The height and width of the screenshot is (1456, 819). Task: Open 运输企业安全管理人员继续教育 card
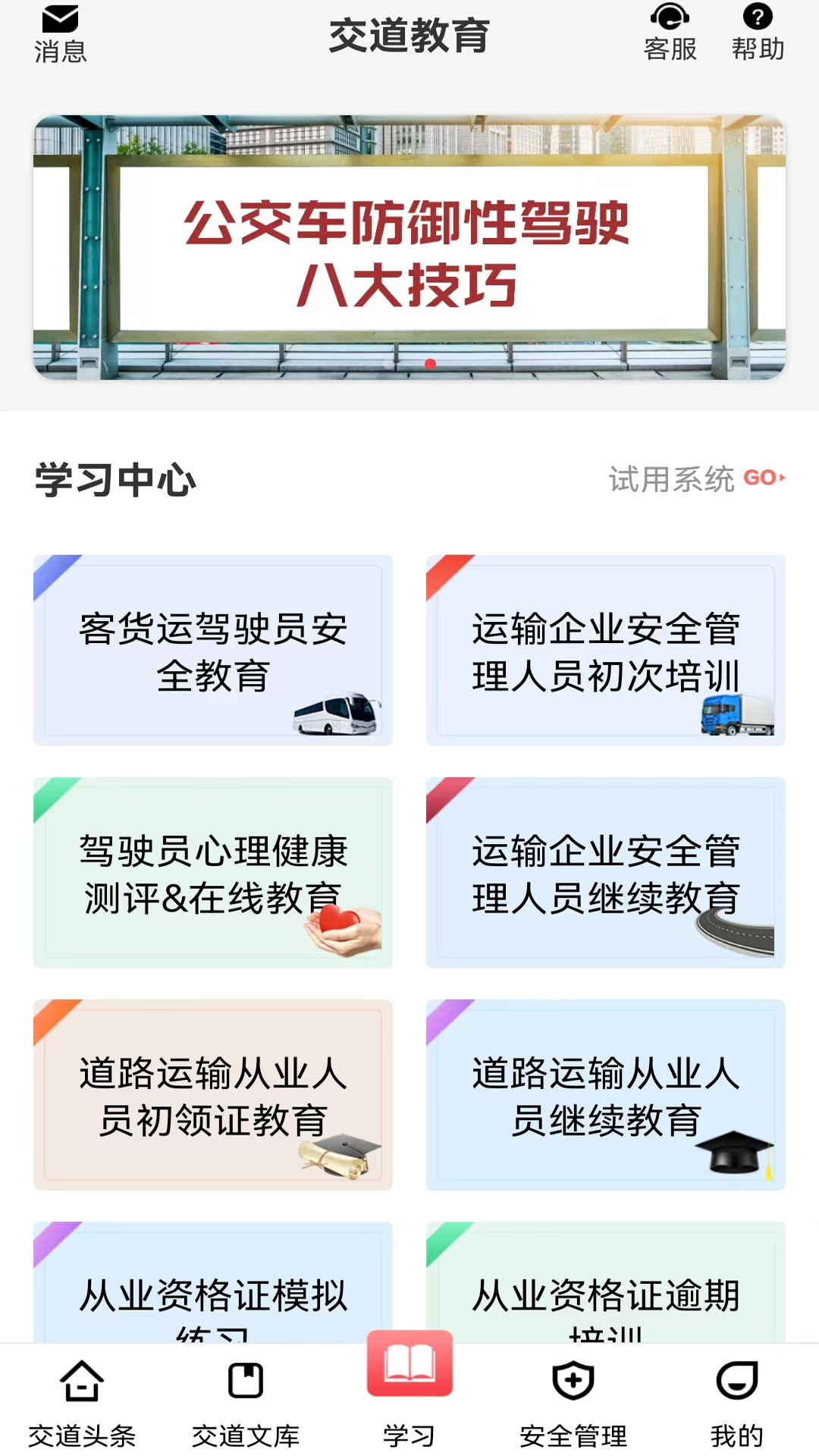pos(604,872)
